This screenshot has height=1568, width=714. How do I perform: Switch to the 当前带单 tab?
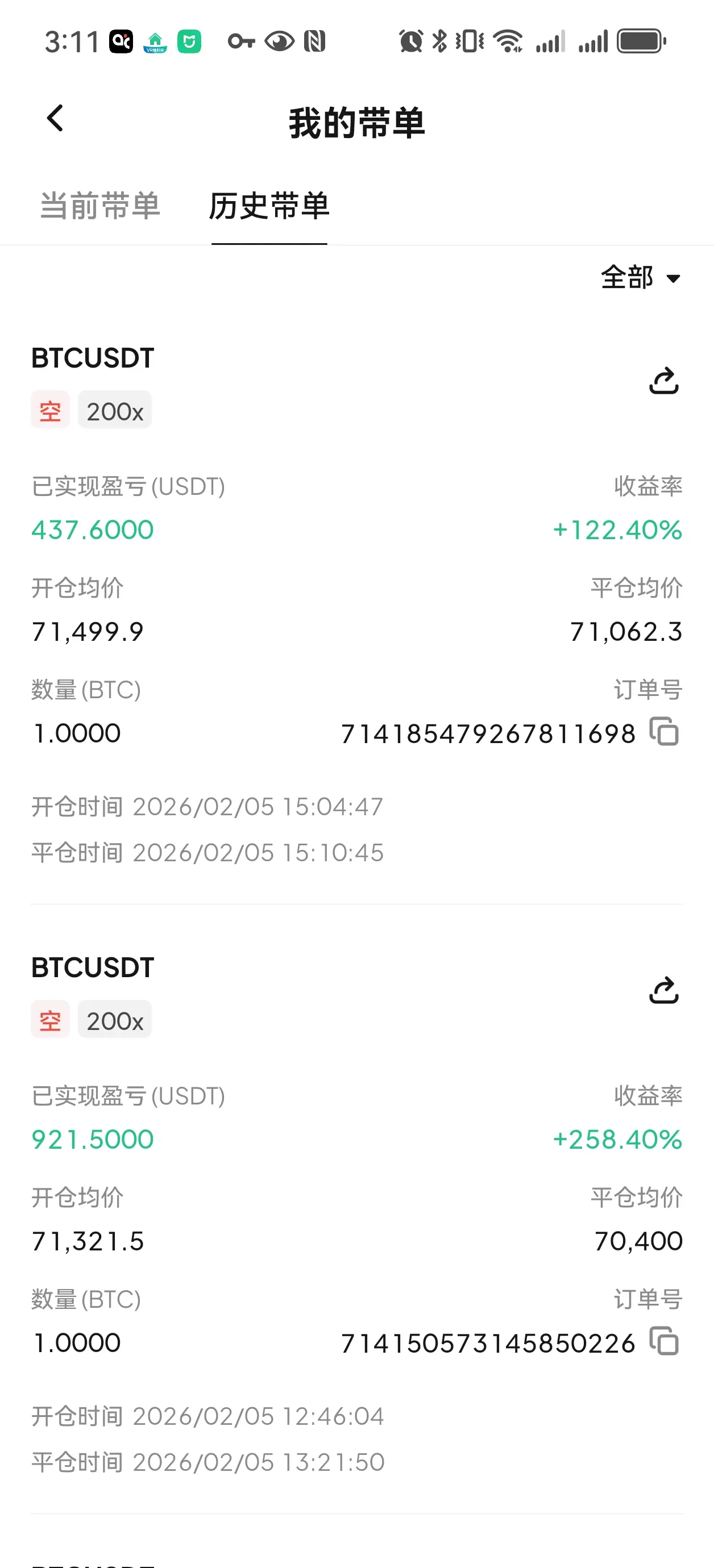pyautogui.click(x=100, y=206)
